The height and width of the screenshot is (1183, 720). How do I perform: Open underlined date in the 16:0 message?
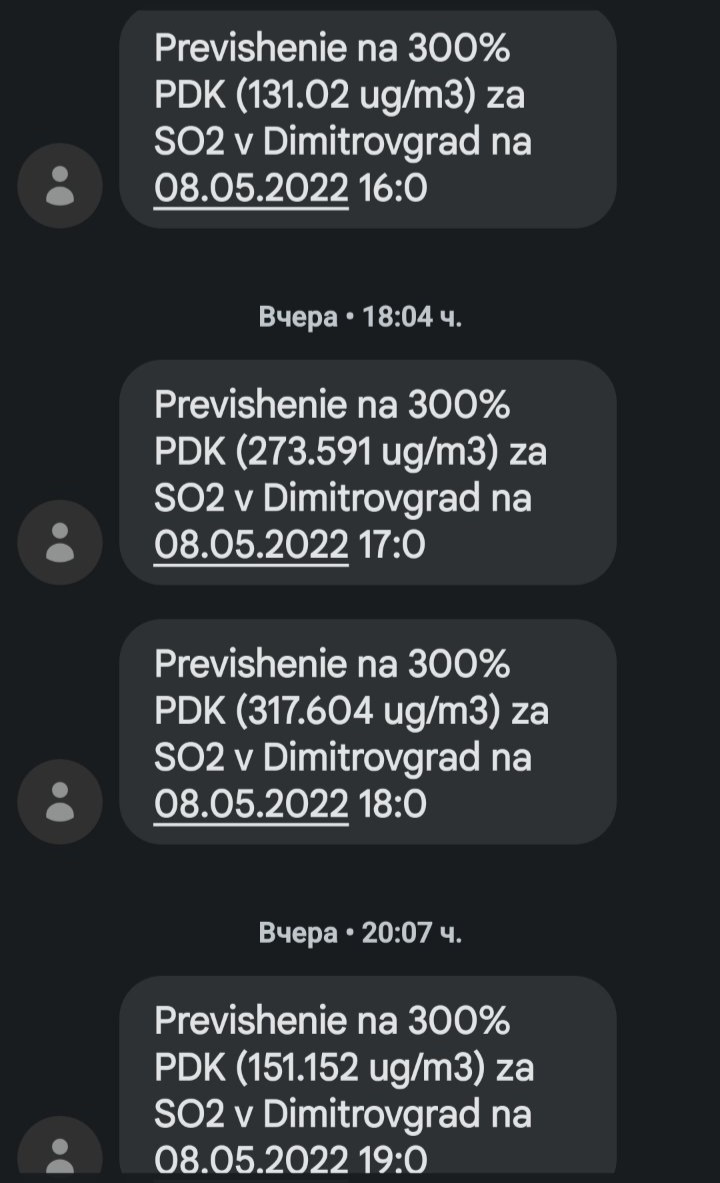(251, 188)
